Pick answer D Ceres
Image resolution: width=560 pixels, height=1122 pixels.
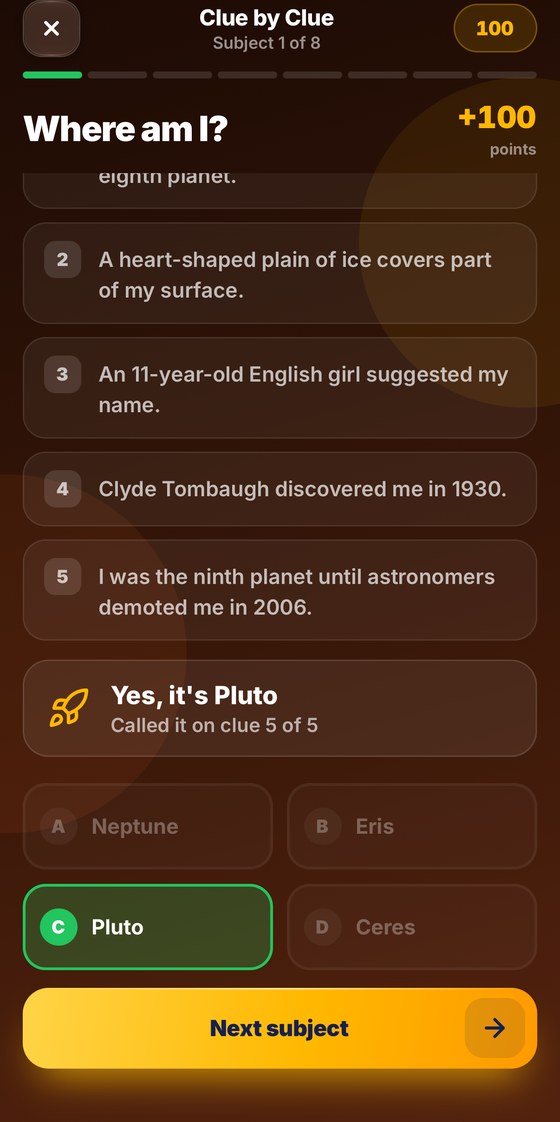(x=412, y=927)
